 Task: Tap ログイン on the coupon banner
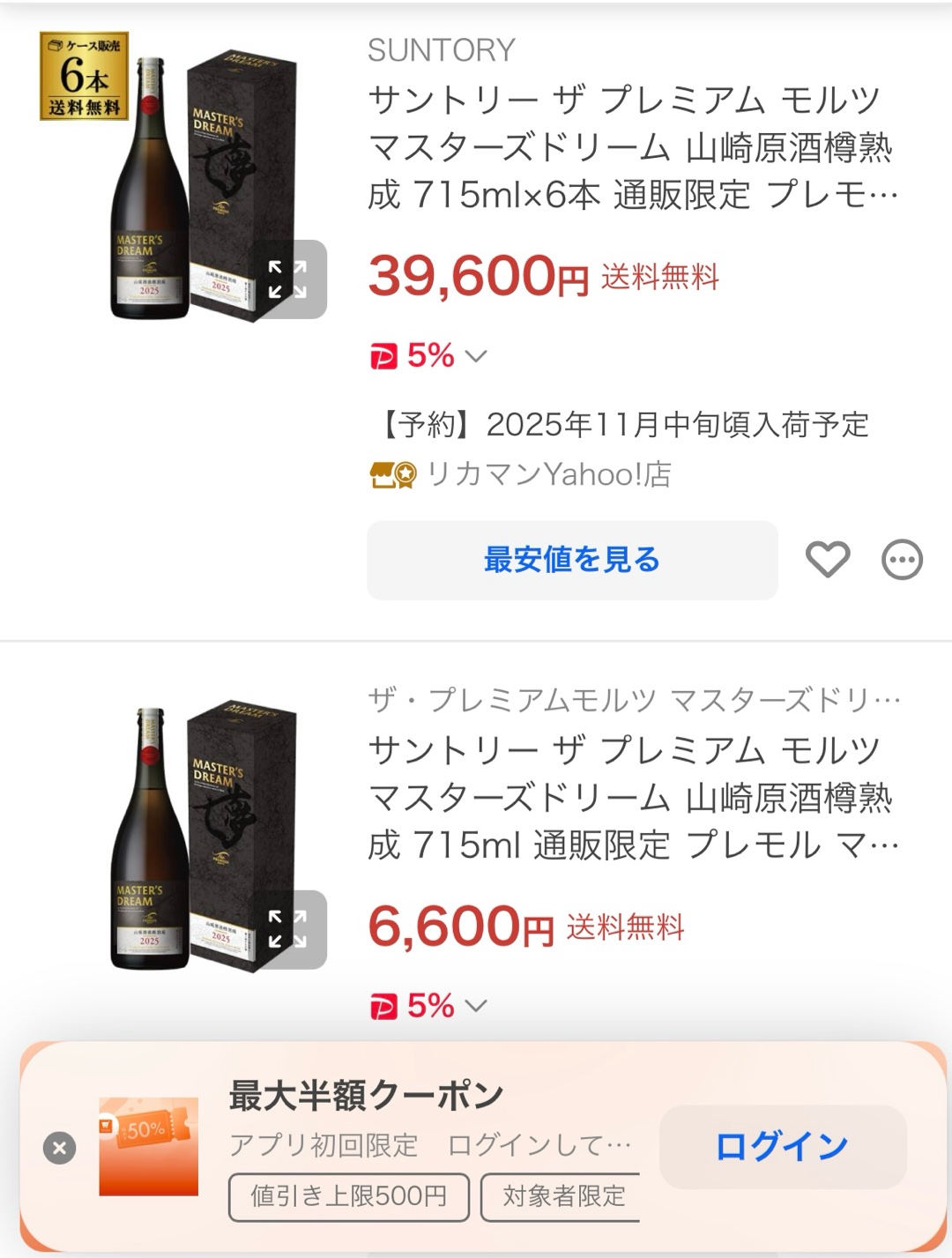click(782, 1147)
